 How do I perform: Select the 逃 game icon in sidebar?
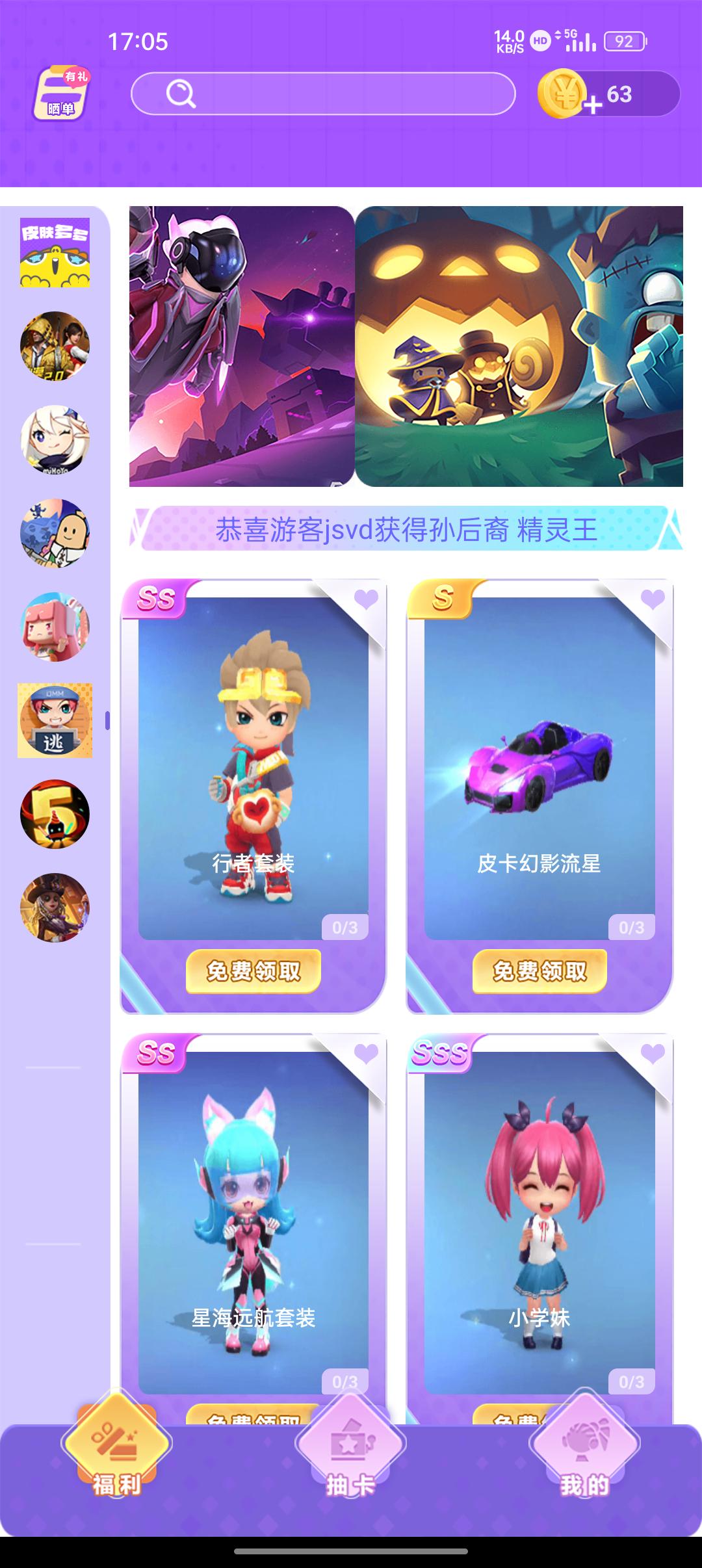coord(55,720)
